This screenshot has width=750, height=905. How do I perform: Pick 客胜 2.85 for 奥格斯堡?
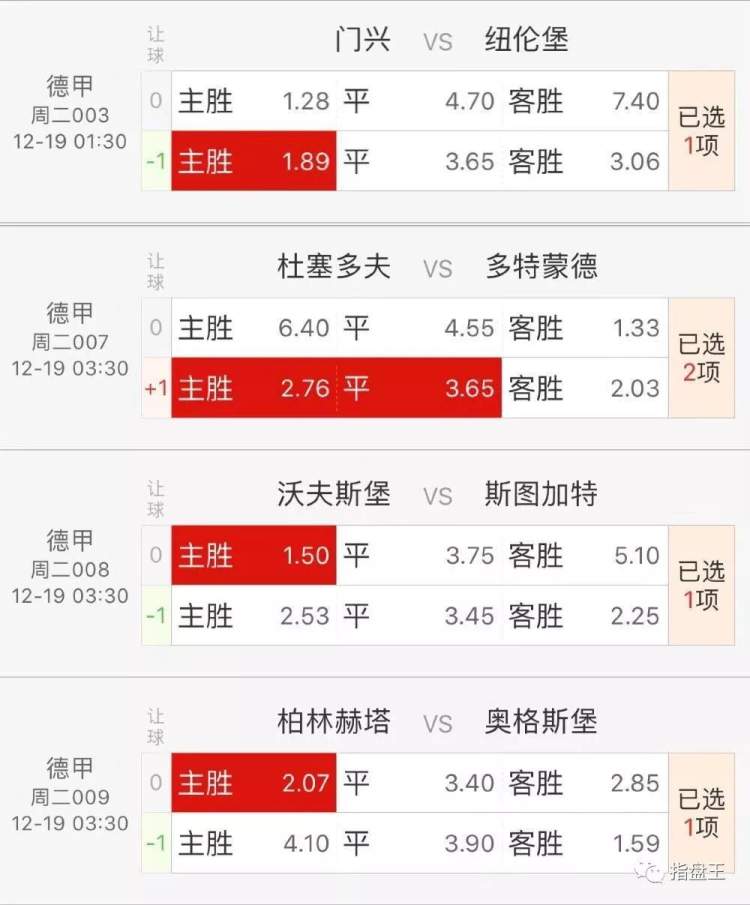(584, 782)
